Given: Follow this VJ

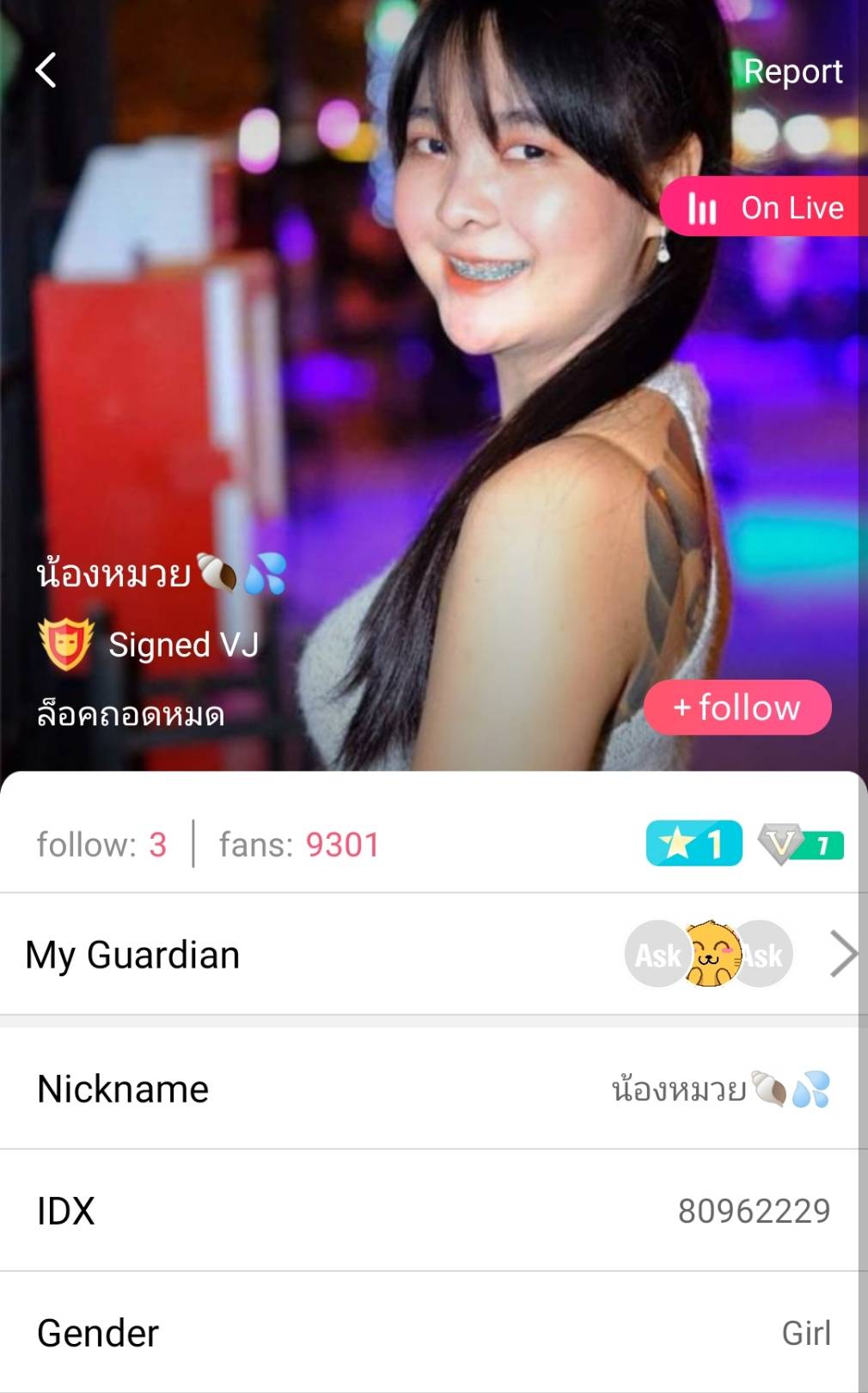Looking at the screenshot, I should [737, 707].
